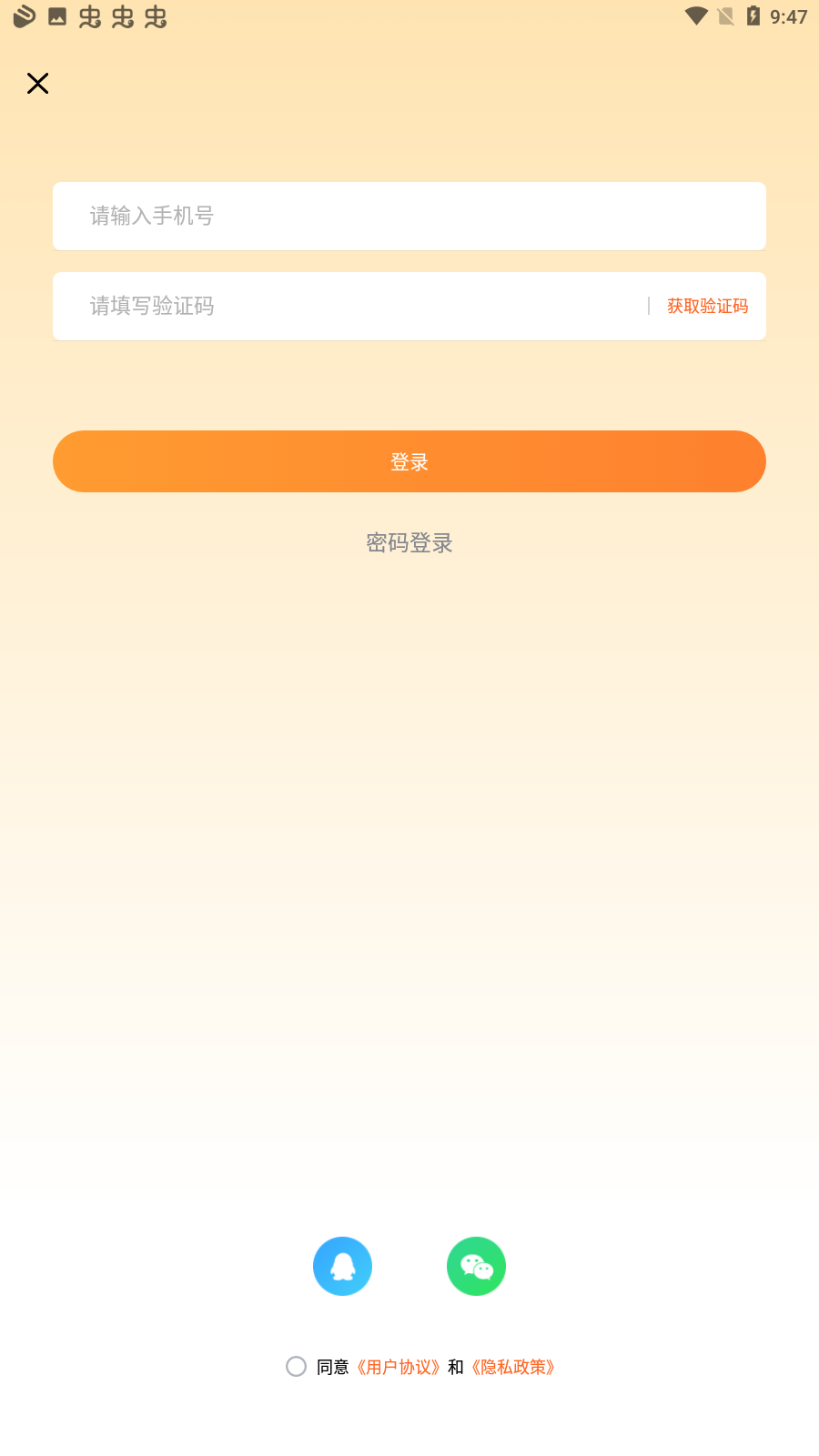Log in with WeChat
Screen dimensions: 819x1456
pyautogui.click(x=476, y=1266)
